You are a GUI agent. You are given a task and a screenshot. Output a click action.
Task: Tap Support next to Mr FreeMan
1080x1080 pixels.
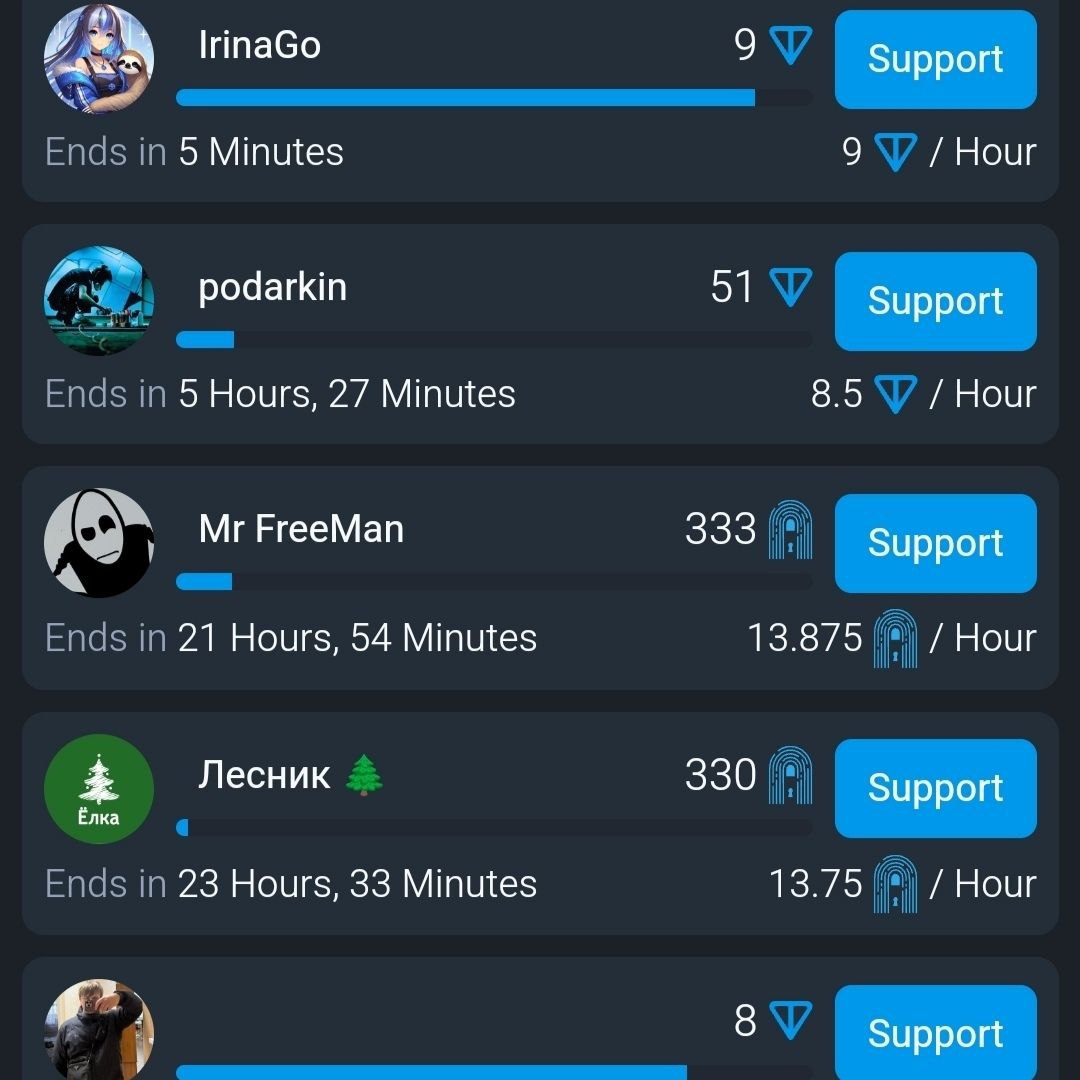click(x=935, y=543)
